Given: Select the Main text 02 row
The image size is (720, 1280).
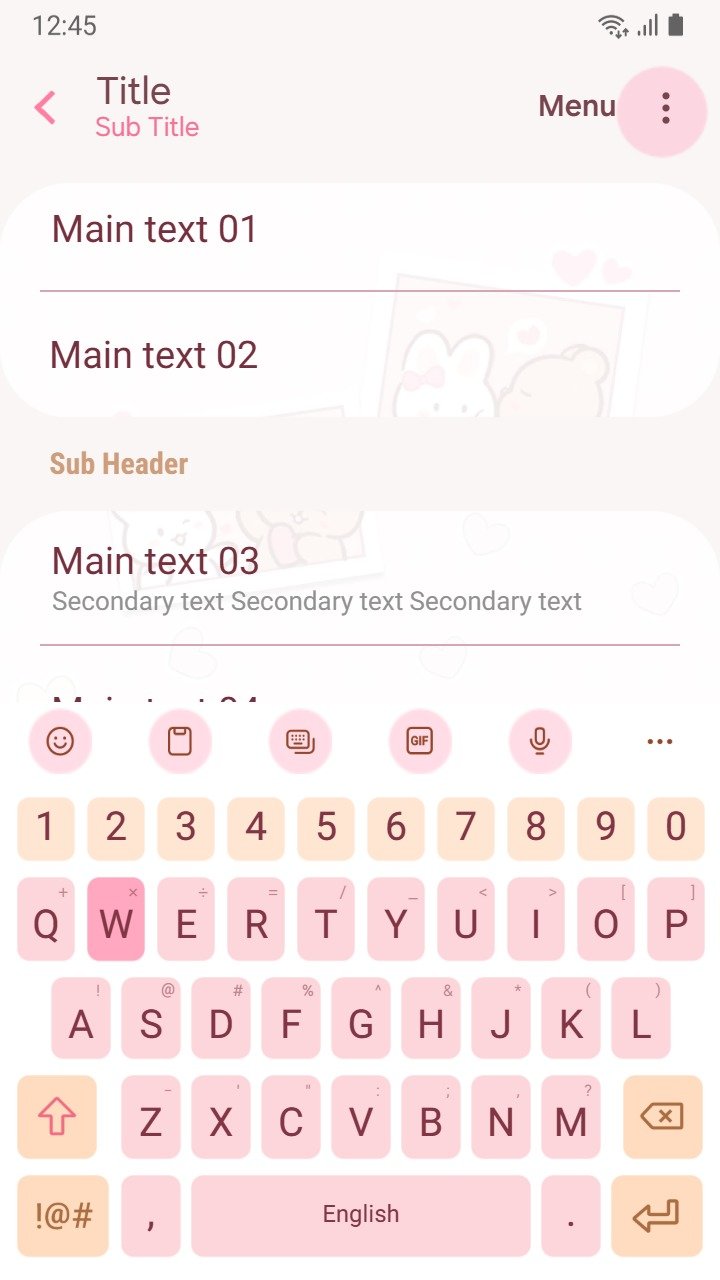Looking at the screenshot, I should pos(360,355).
